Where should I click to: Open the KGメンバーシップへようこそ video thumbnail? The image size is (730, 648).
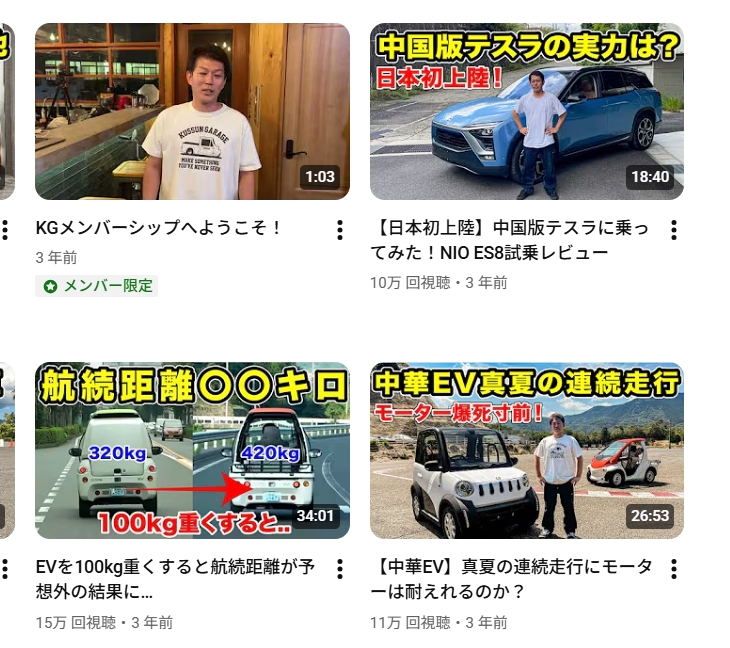point(192,112)
